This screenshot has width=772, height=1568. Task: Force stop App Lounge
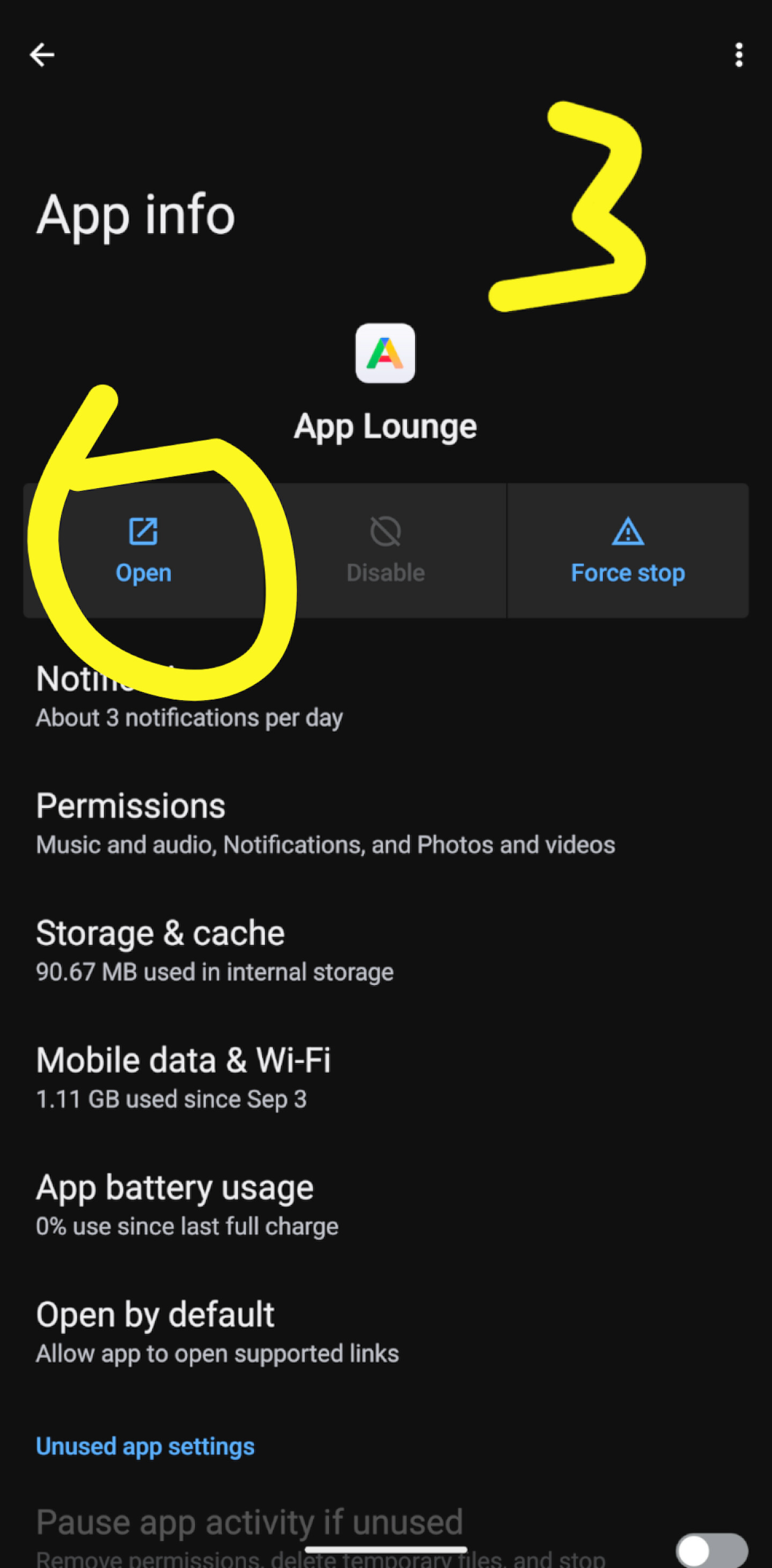[628, 550]
